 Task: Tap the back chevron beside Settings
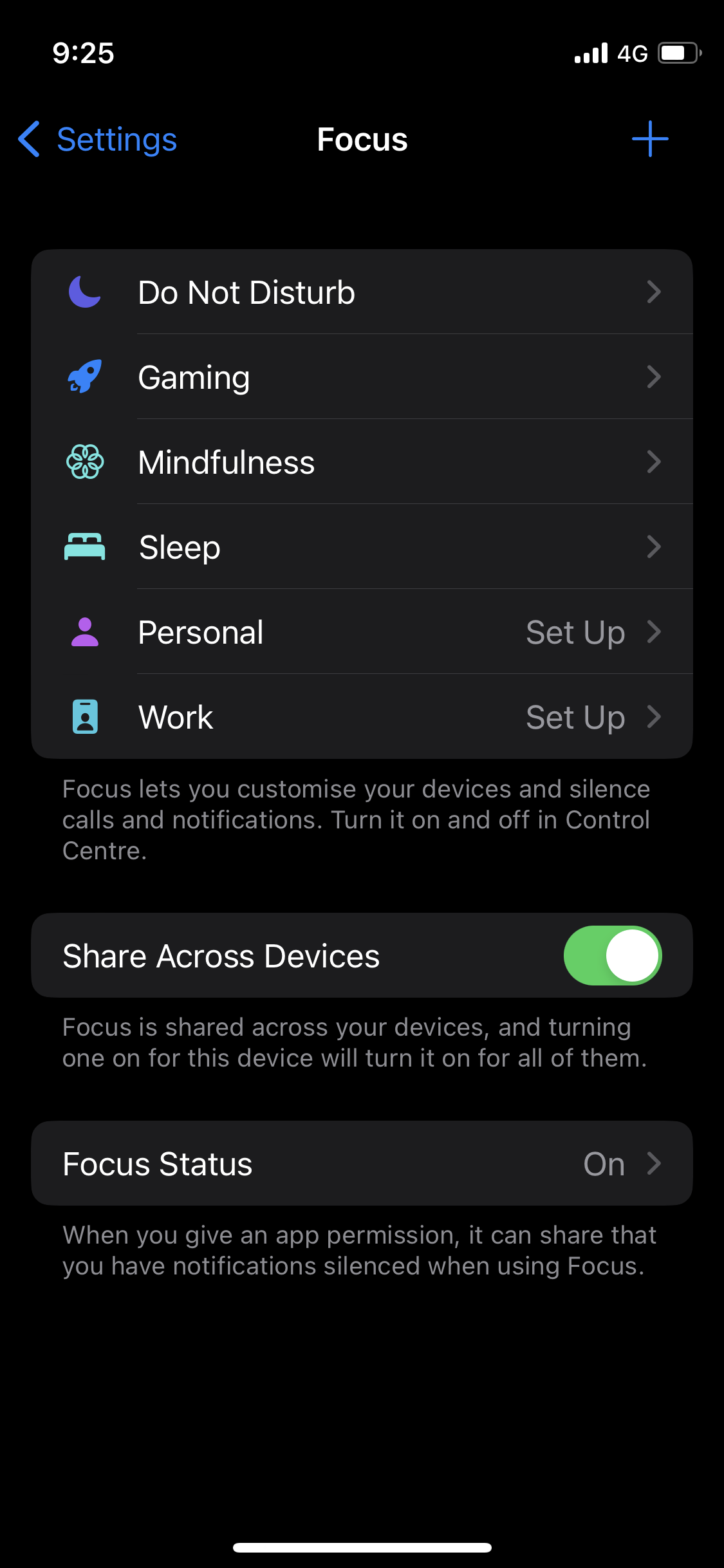28,138
